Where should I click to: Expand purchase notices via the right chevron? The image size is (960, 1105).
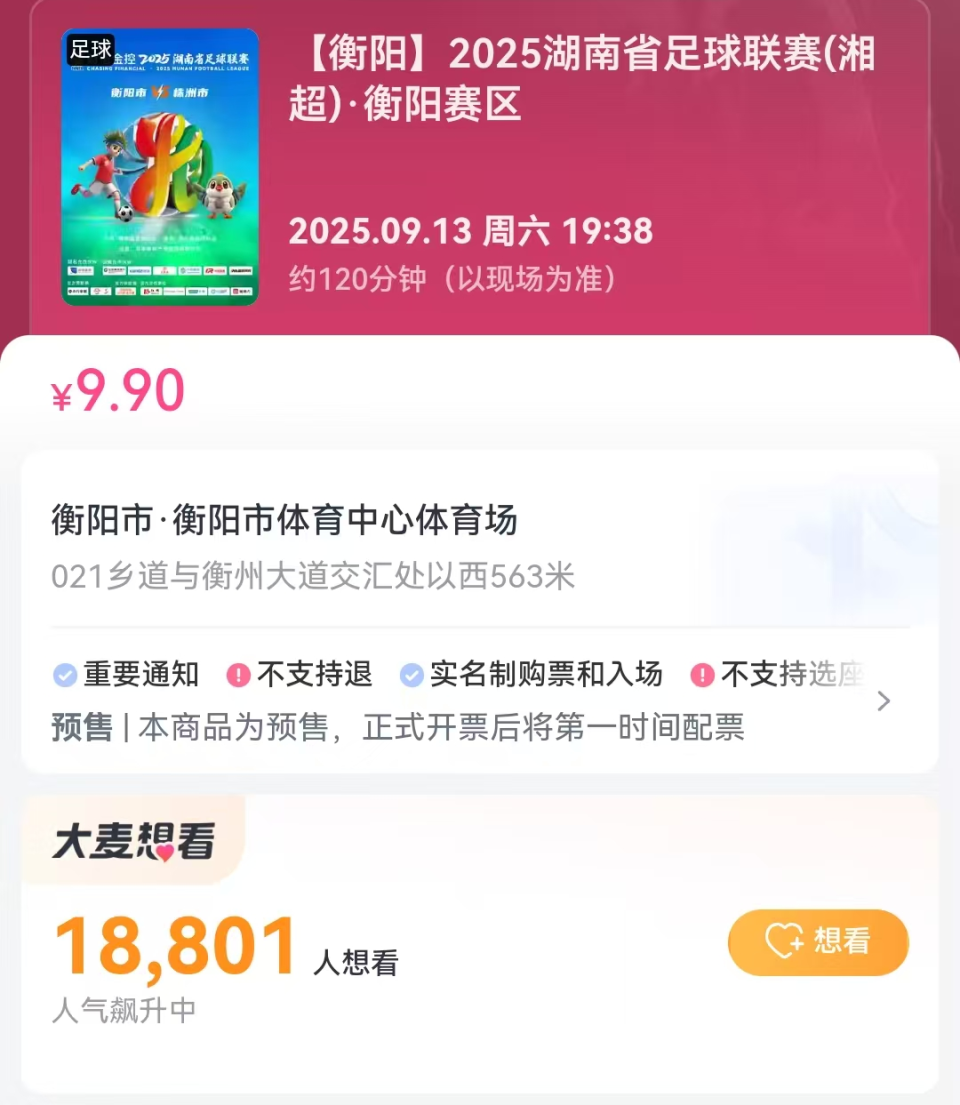(x=883, y=702)
